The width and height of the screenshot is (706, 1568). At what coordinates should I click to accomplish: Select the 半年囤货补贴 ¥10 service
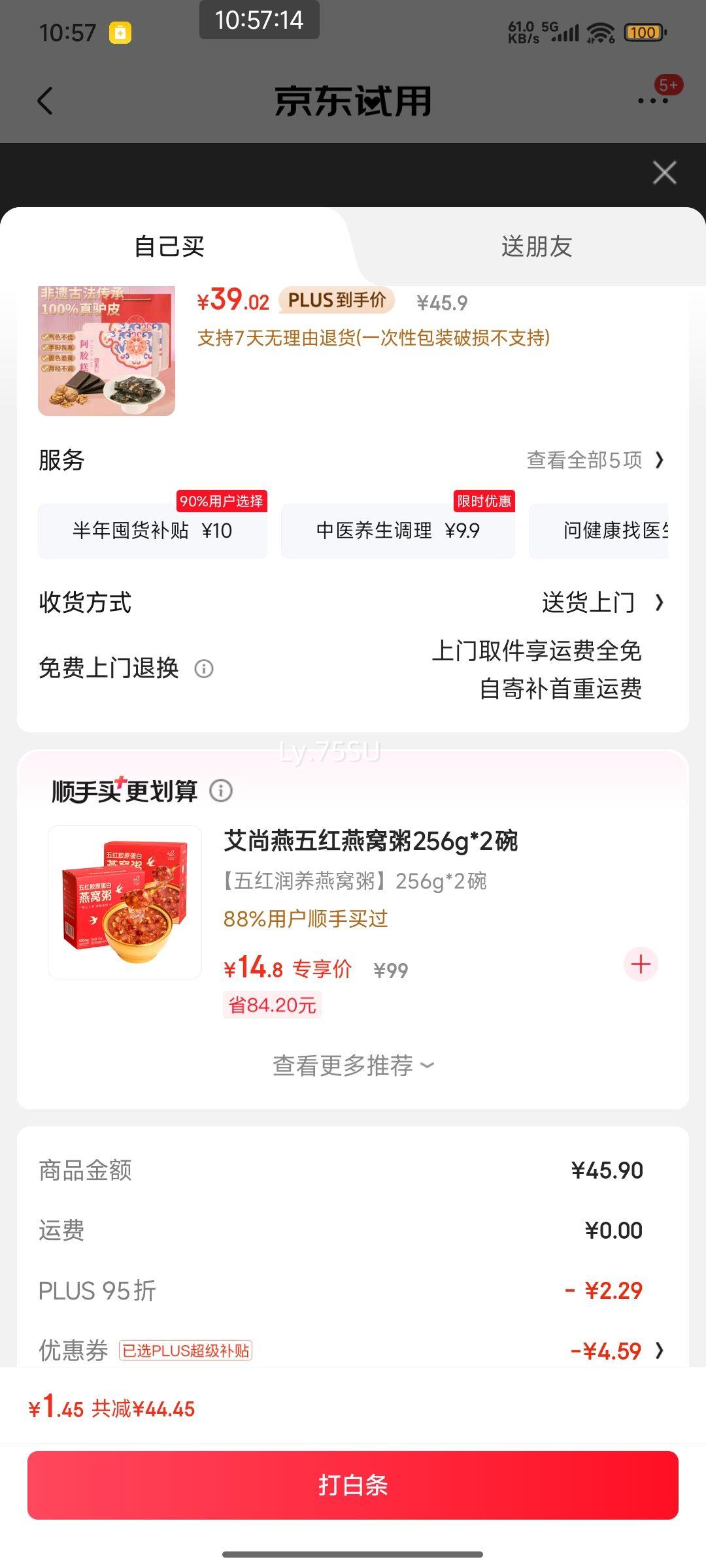(152, 531)
